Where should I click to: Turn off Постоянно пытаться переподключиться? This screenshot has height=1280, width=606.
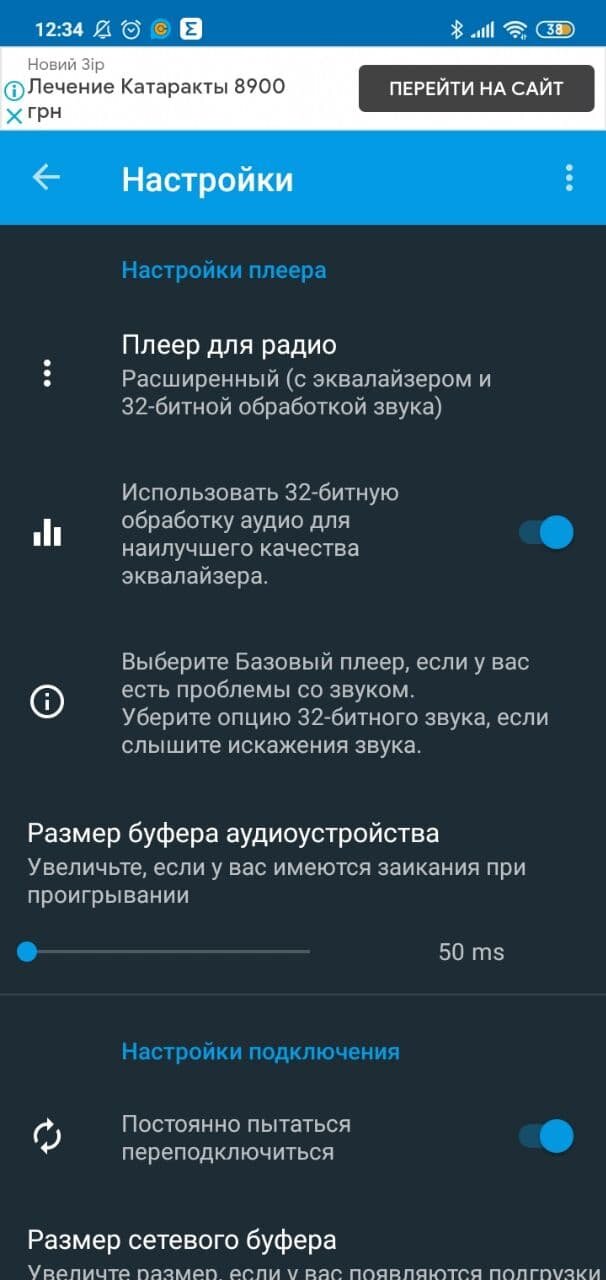(x=546, y=1137)
